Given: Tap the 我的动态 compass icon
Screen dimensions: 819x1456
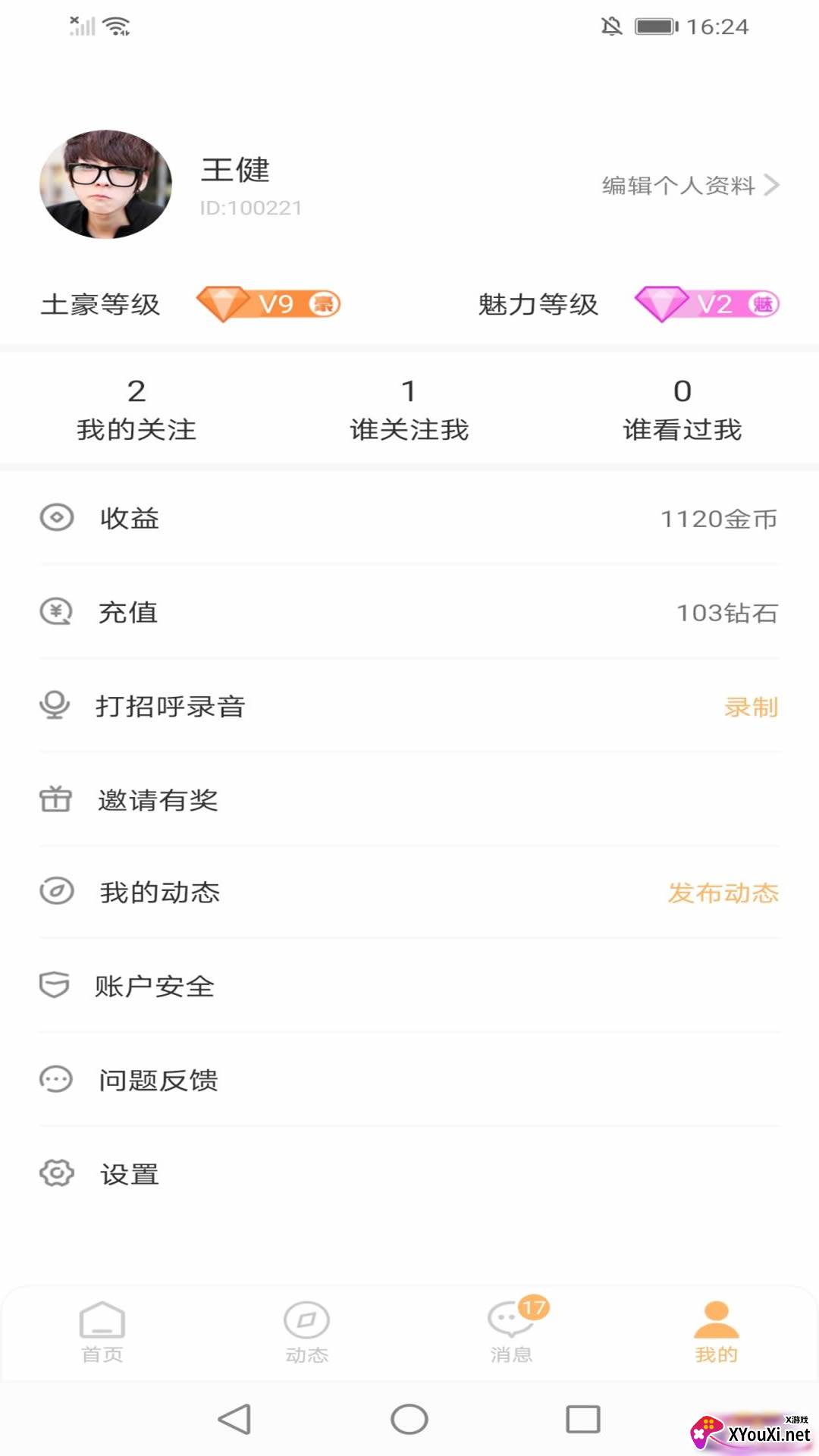Looking at the screenshot, I should point(54,893).
